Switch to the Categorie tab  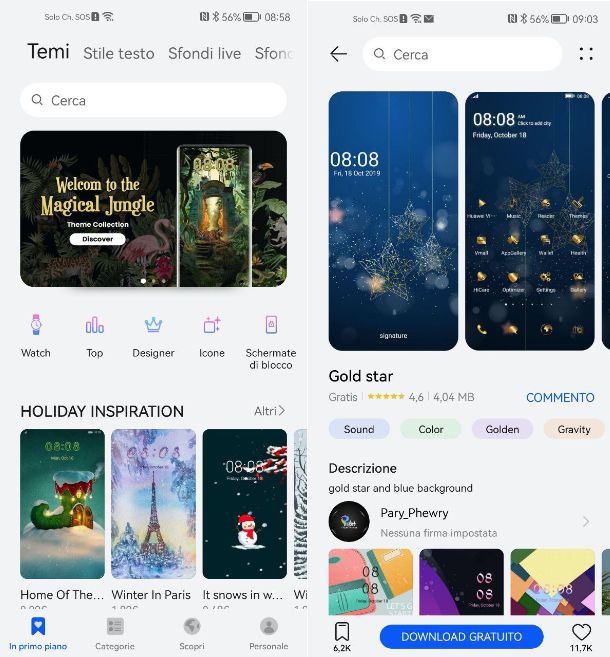(115, 633)
